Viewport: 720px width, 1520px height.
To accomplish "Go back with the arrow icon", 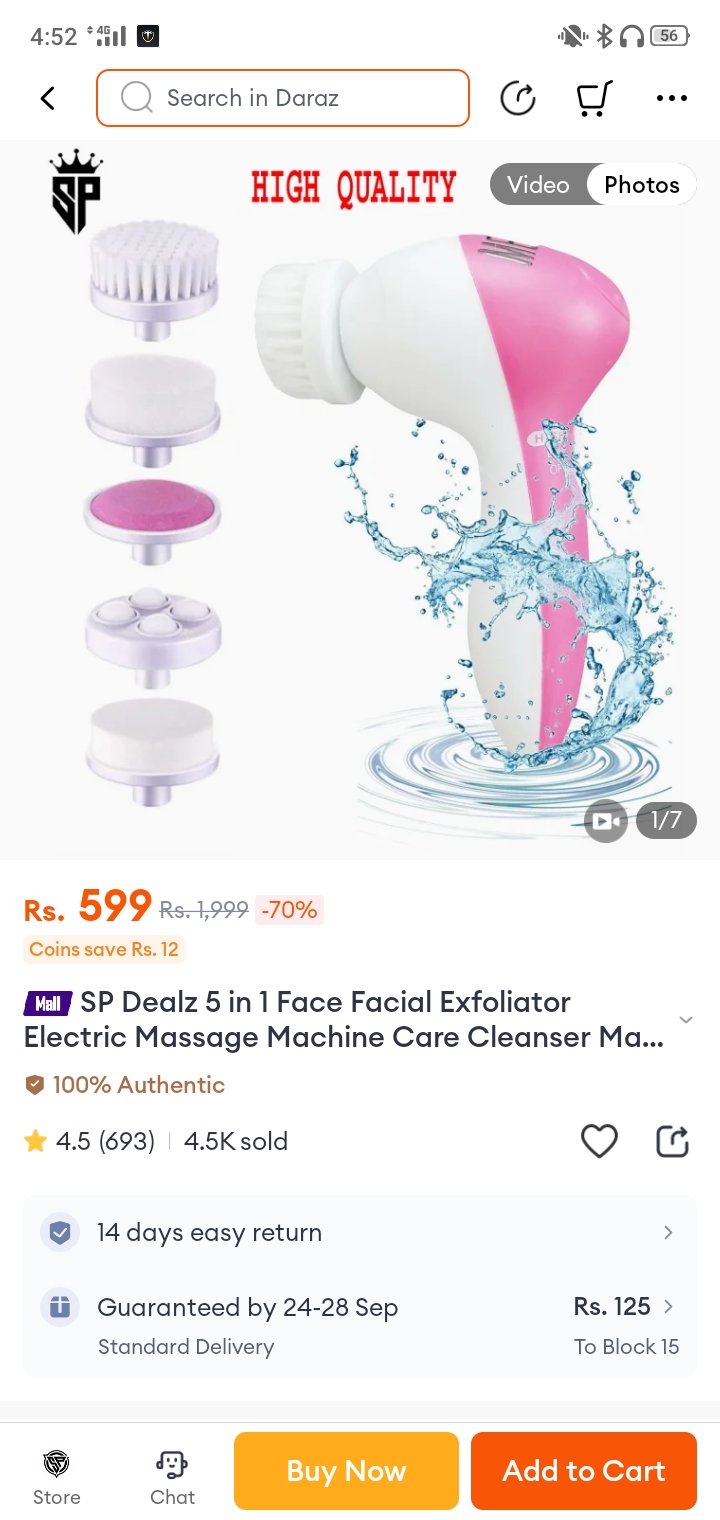I will pos(47,98).
